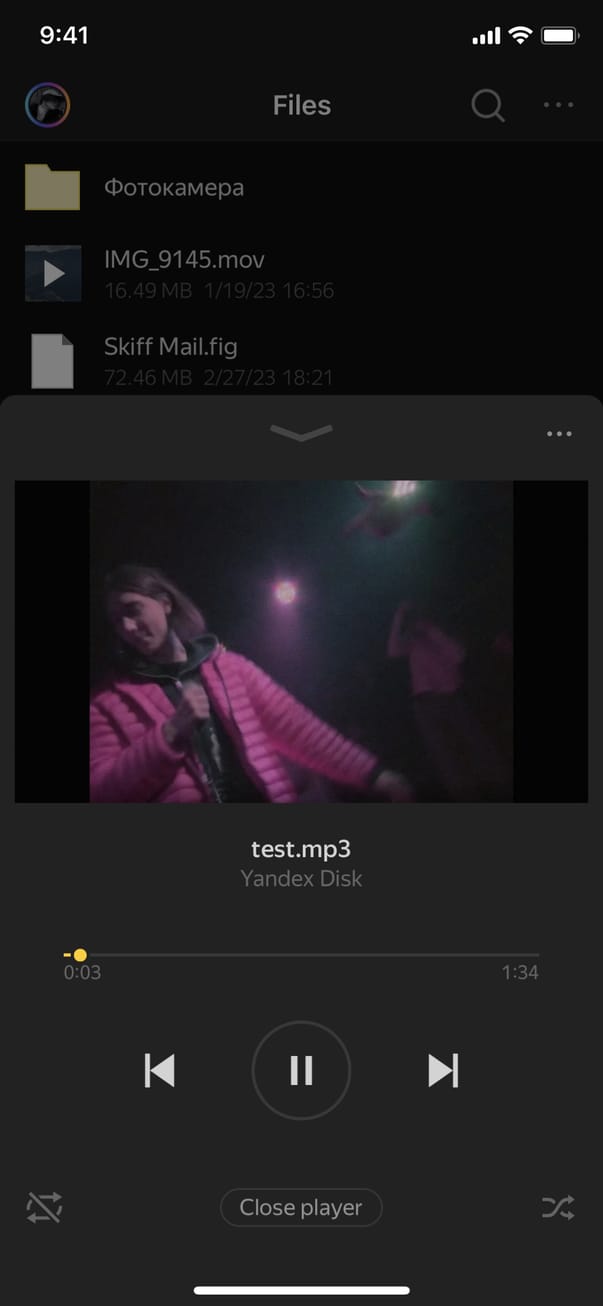Open the profile avatar
This screenshot has height=1306, width=603.
point(47,104)
